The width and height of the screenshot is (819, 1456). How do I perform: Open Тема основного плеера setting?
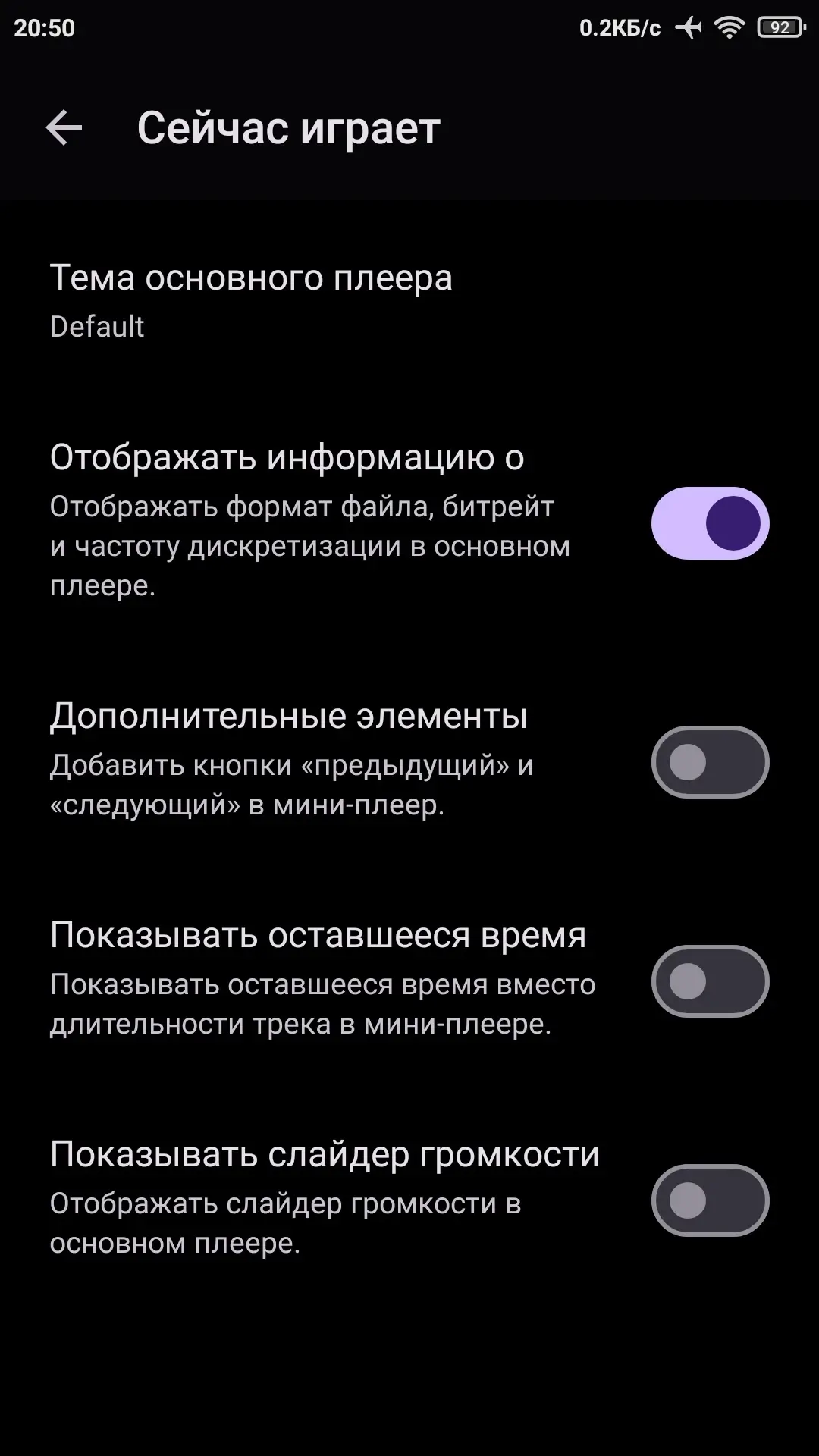tap(409, 301)
